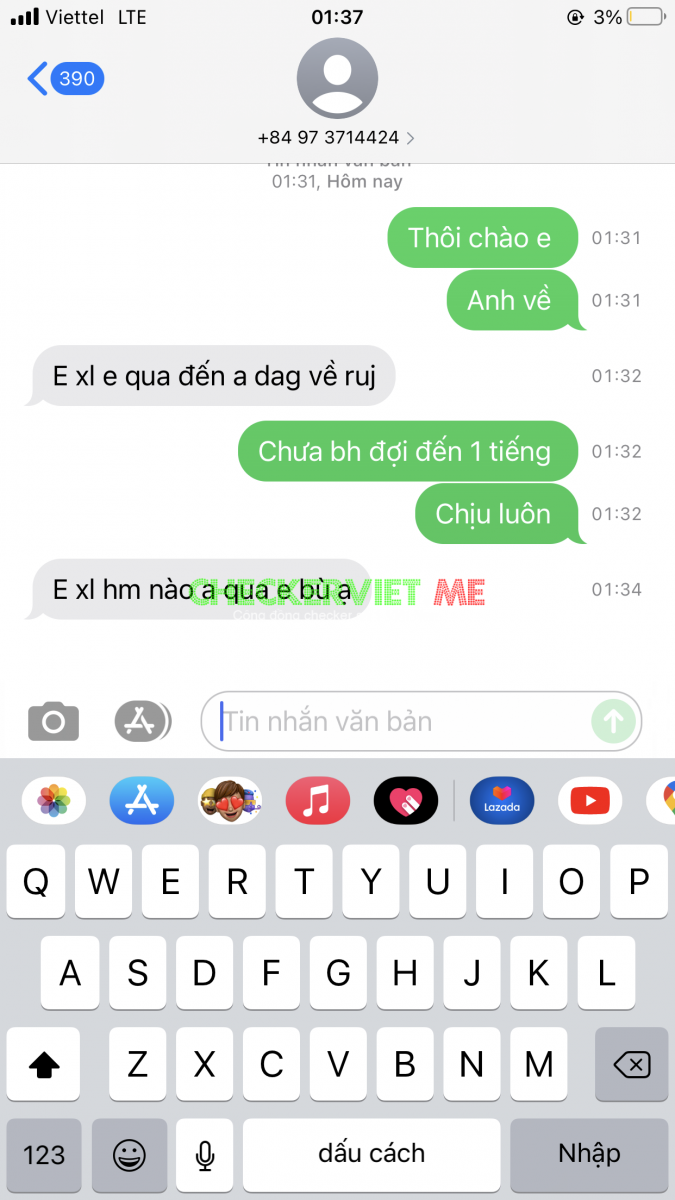Open the Music iMessage app
The width and height of the screenshot is (675, 1200).
click(317, 800)
